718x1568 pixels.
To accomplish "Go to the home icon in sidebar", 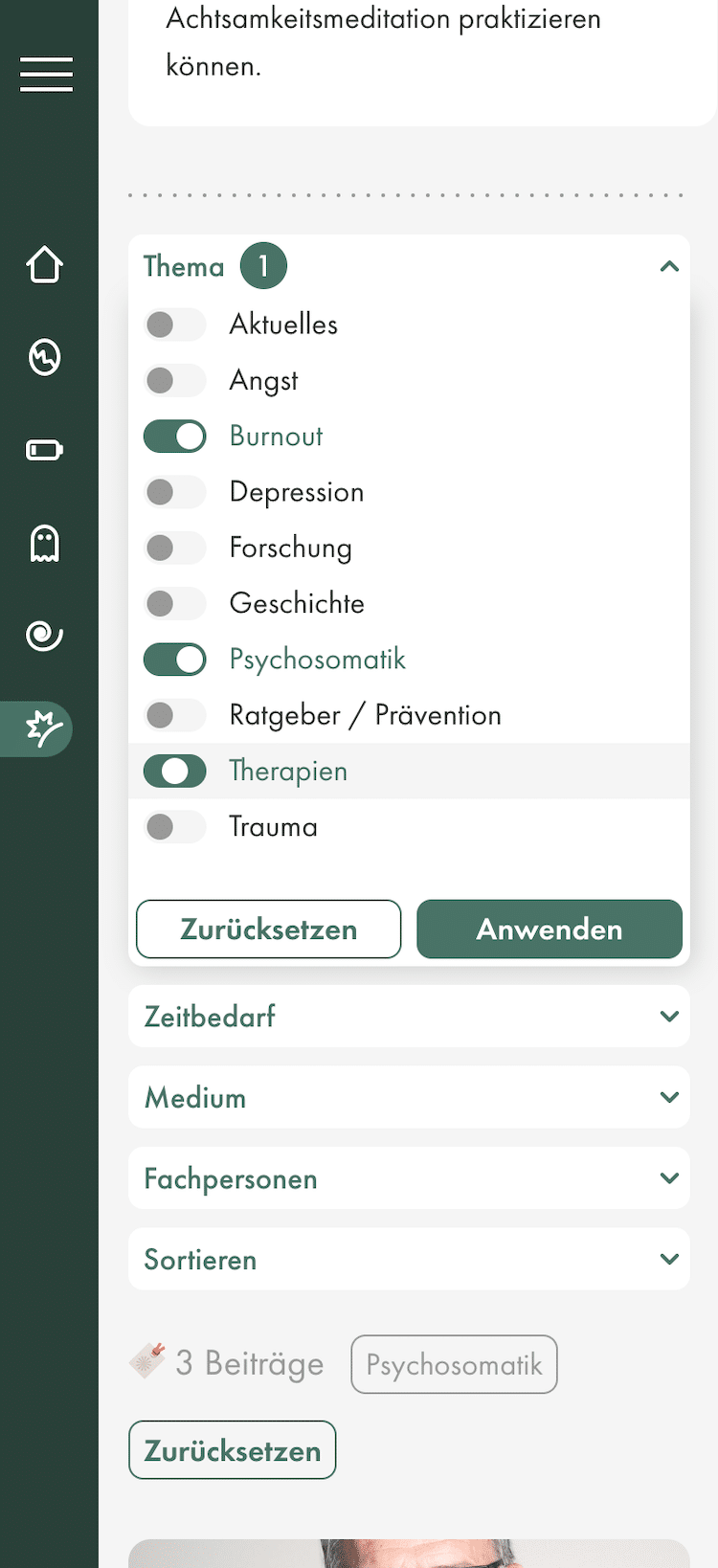I will [x=45, y=265].
